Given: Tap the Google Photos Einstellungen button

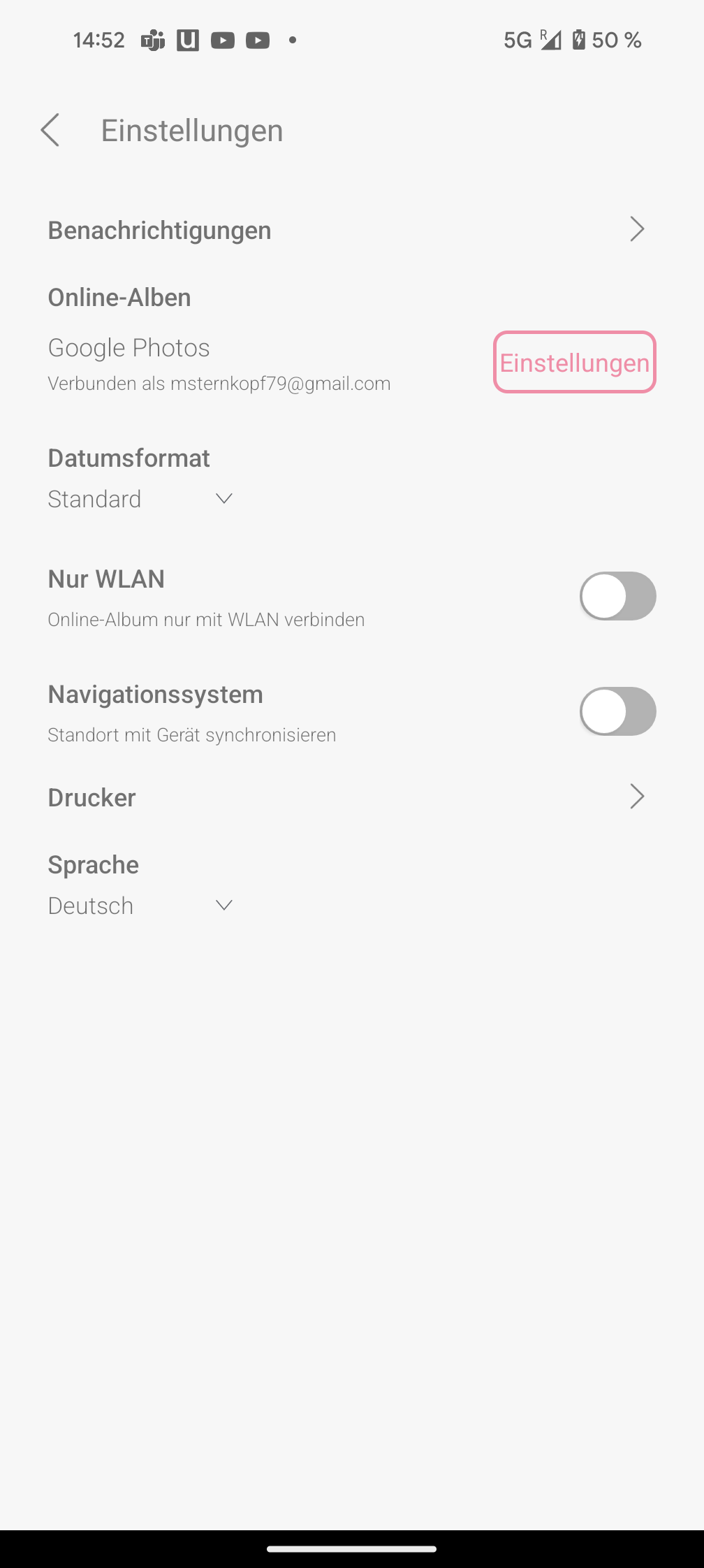Looking at the screenshot, I should pos(574,363).
